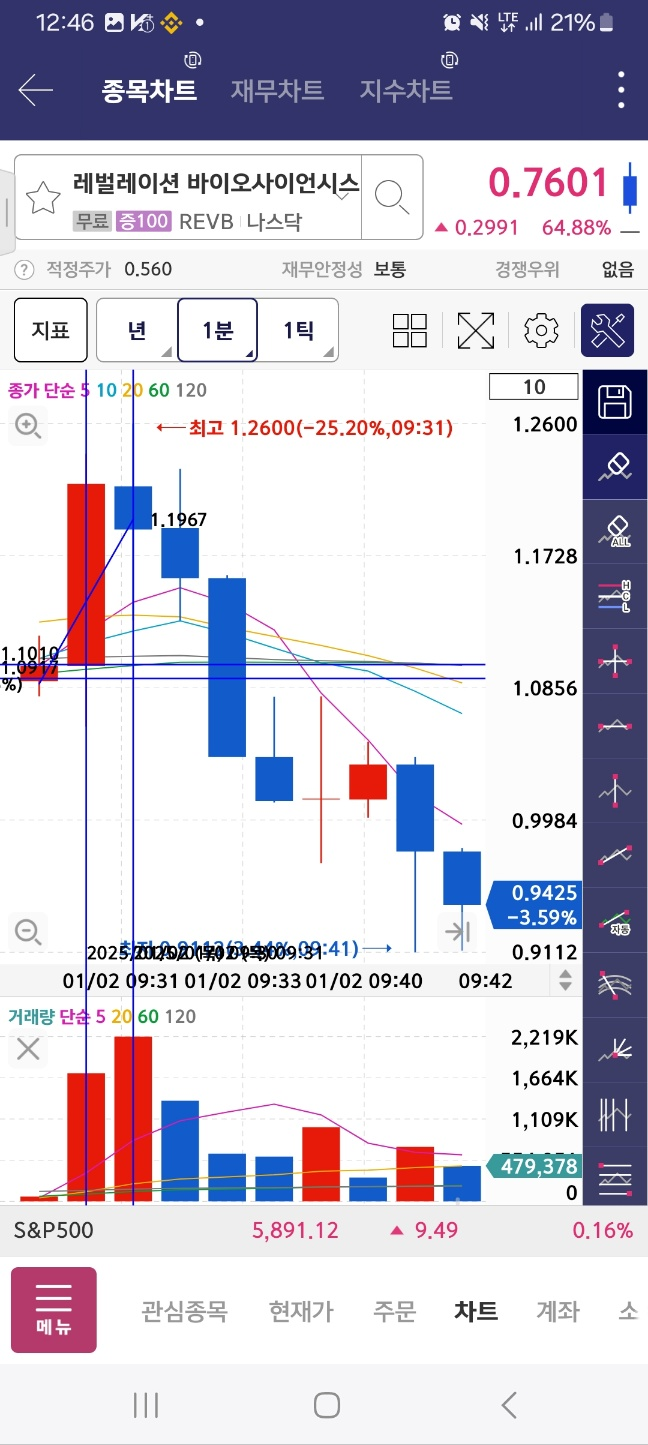Screen dimensions: 648x1445
Task: Open the chart grid layout icon
Action: (x=410, y=330)
